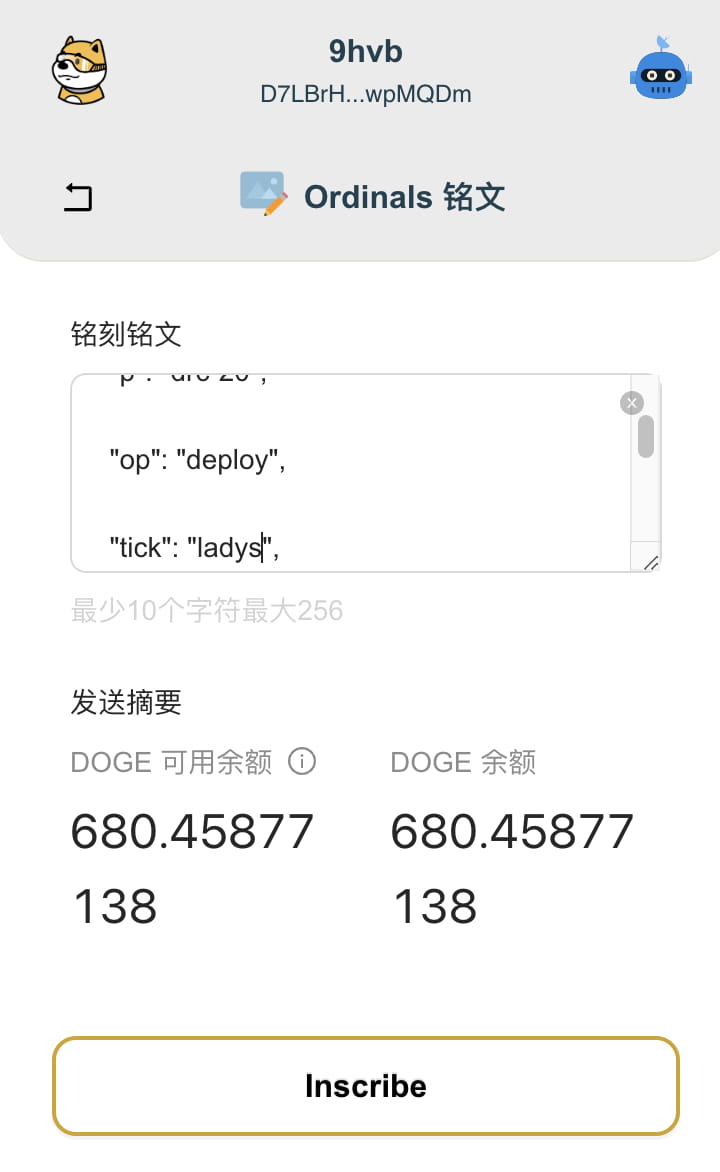Open the 9hvb wallet address
This screenshot has height=1172, width=720.
tap(365, 94)
